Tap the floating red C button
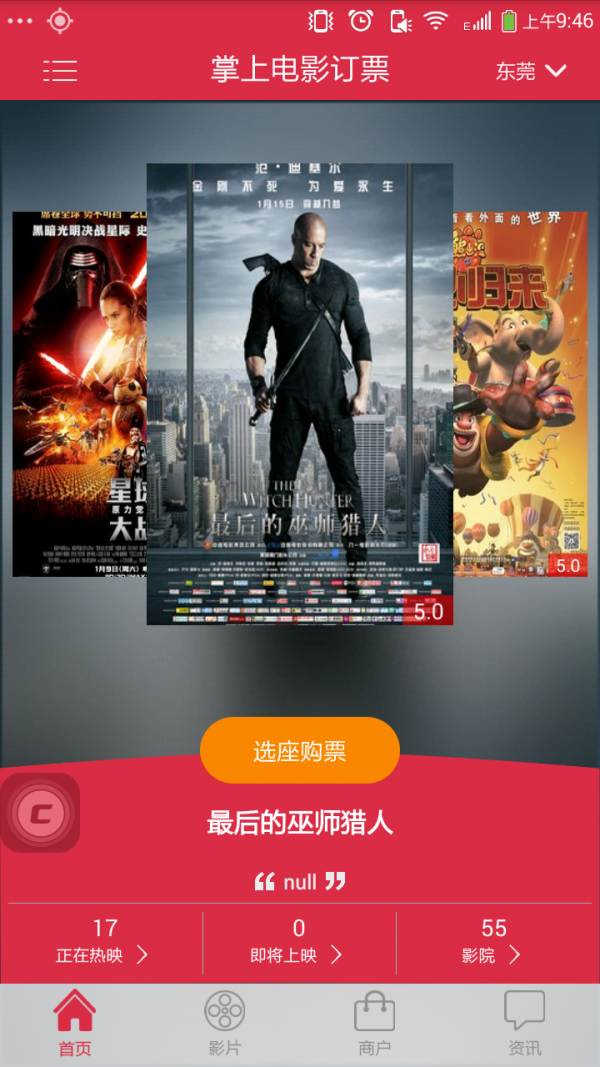The width and height of the screenshot is (600, 1067). [x=40, y=813]
